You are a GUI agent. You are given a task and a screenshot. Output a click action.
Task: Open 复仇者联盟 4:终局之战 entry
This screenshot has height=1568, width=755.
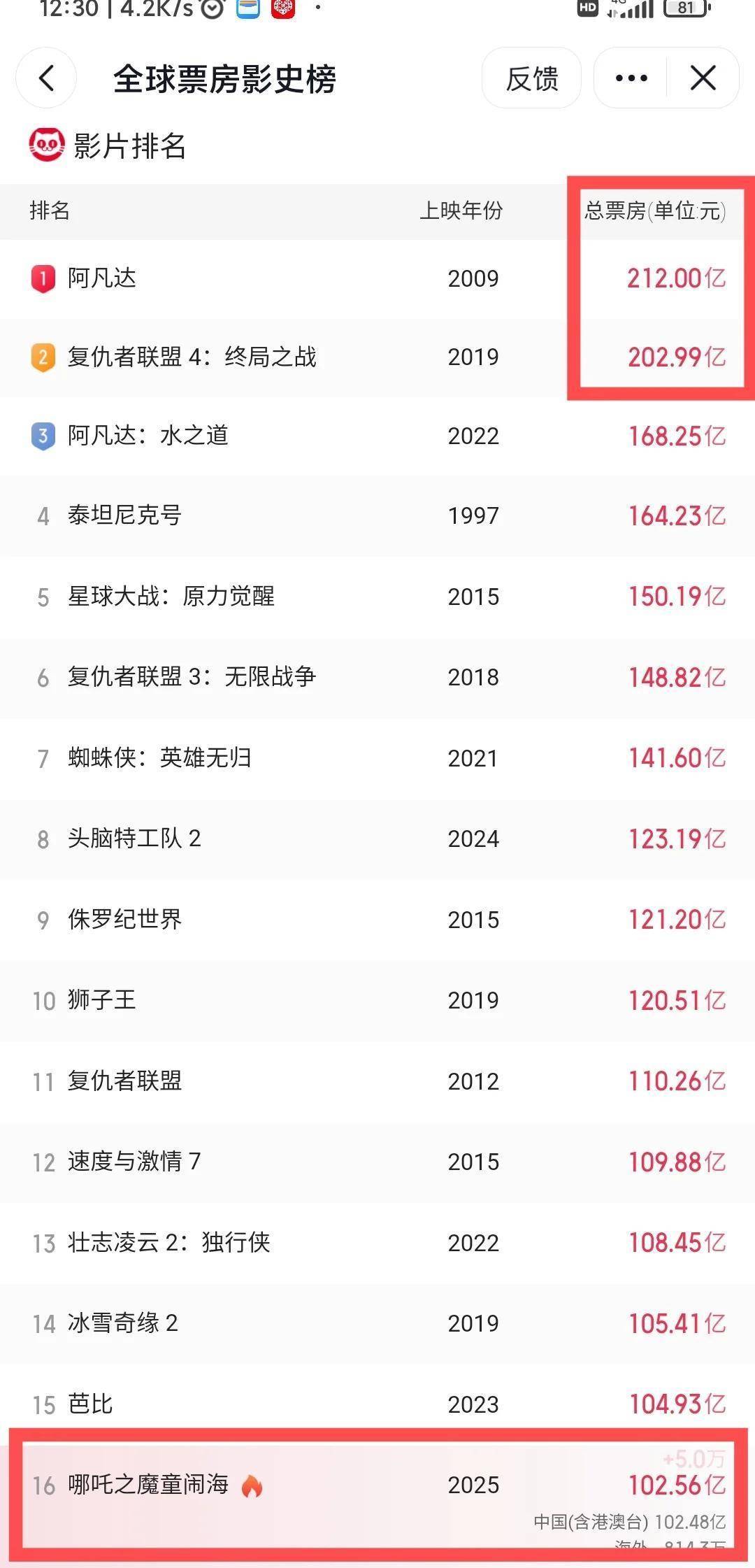coord(192,357)
